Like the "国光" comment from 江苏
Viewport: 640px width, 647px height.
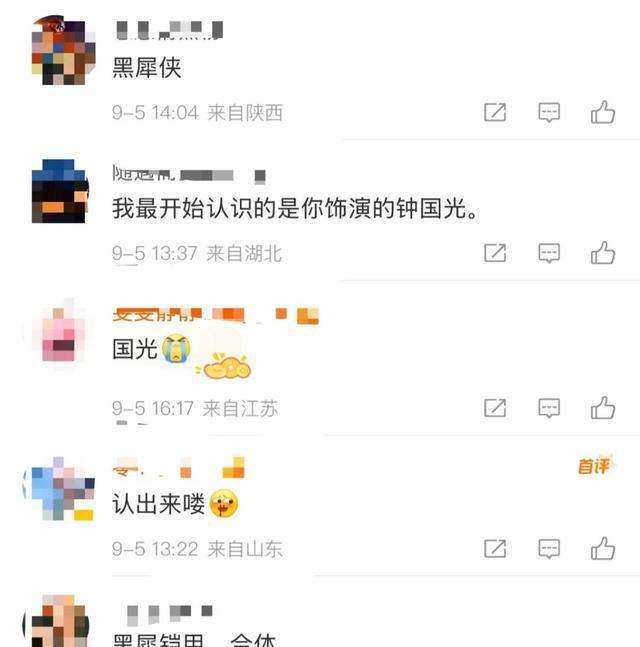tap(602, 408)
